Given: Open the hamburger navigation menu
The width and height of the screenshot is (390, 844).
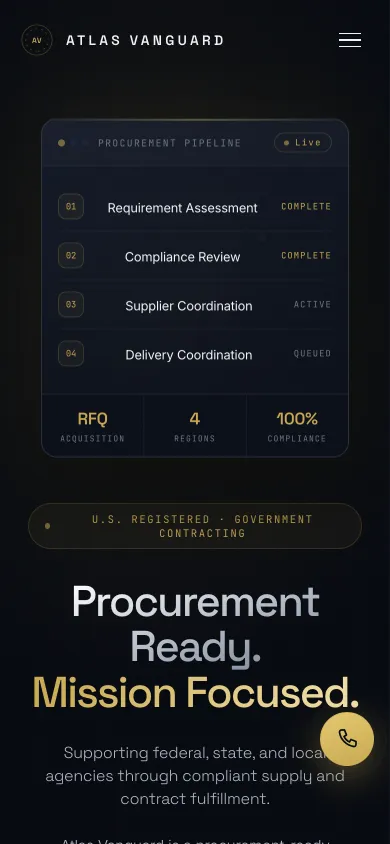Looking at the screenshot, I should [x=350, y=40].
